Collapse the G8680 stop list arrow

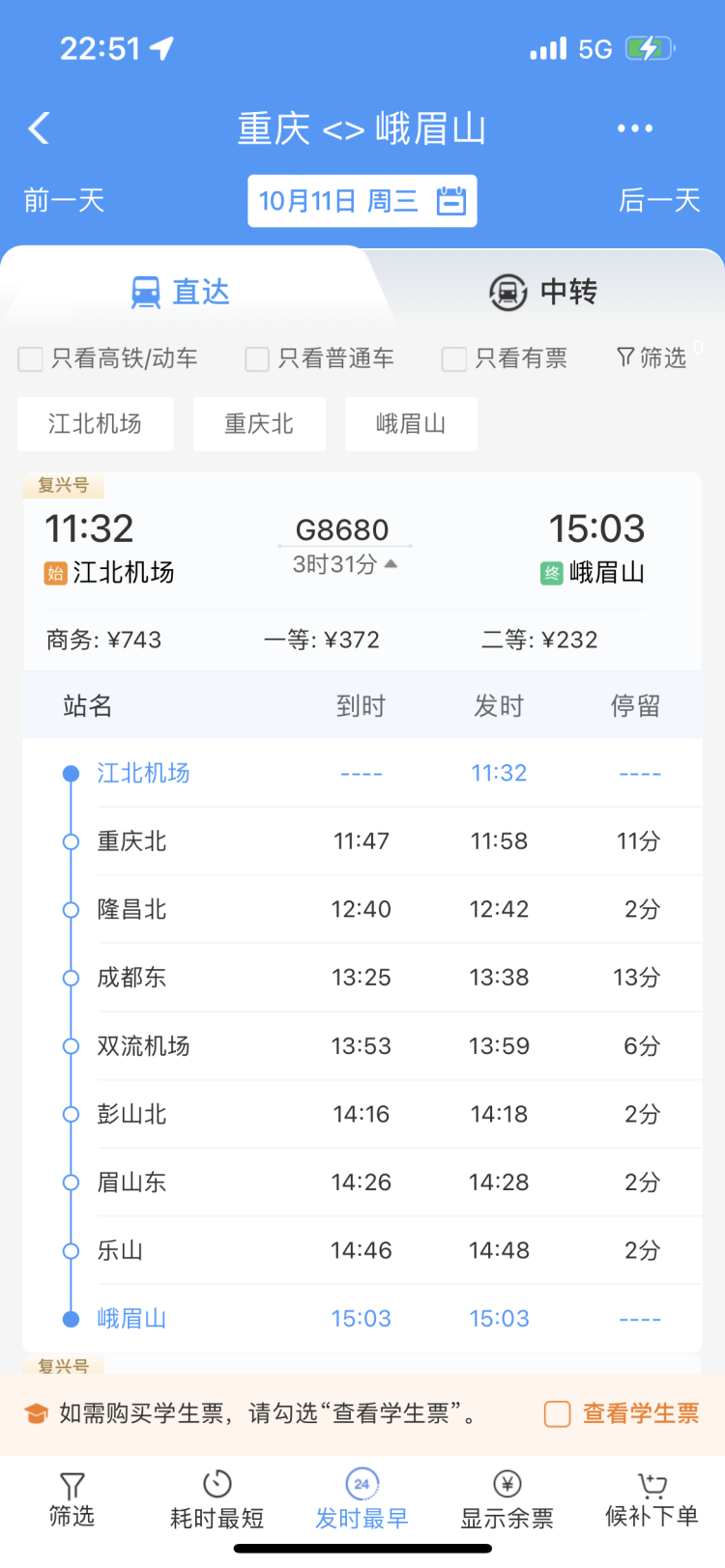(391, 563)
